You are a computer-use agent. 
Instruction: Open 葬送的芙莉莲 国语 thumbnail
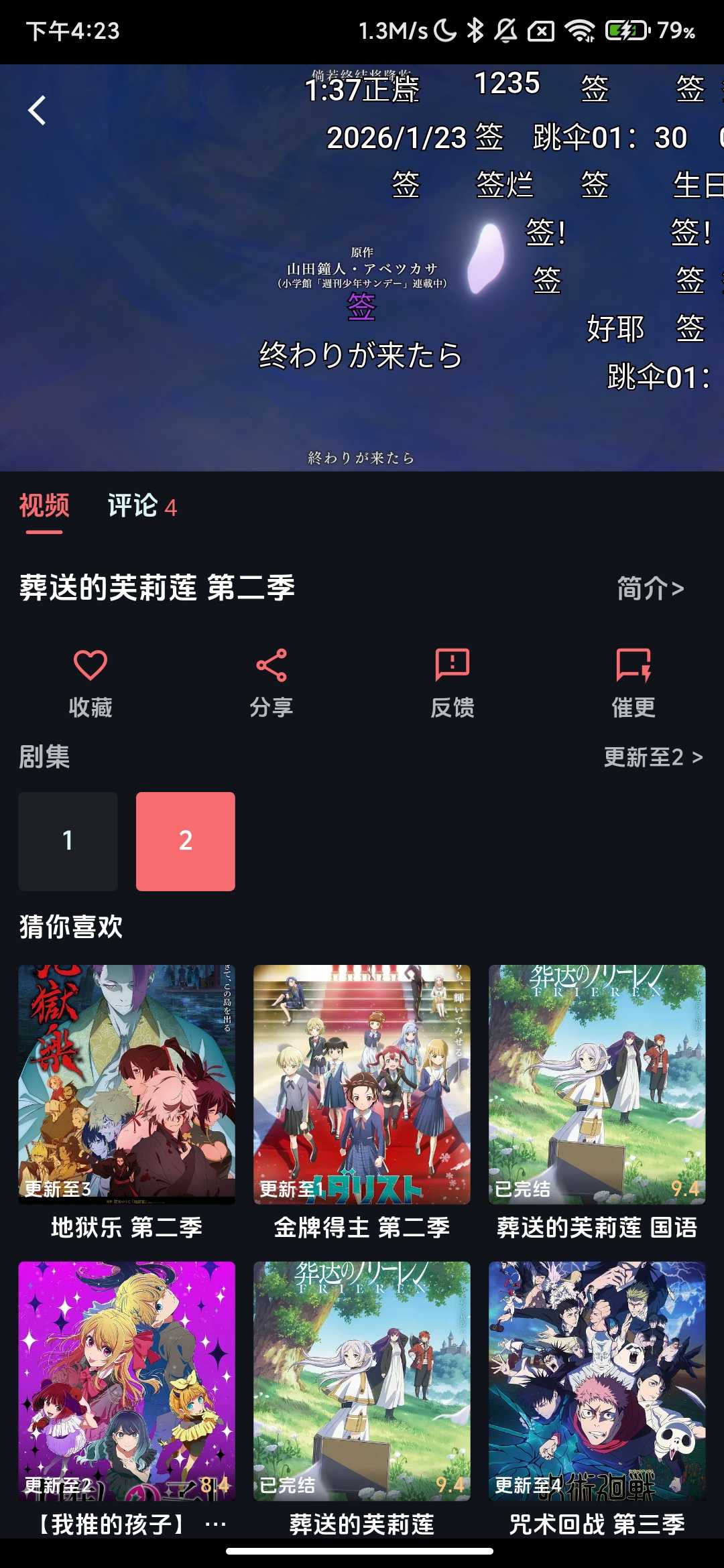click(x=597, y=1086)
